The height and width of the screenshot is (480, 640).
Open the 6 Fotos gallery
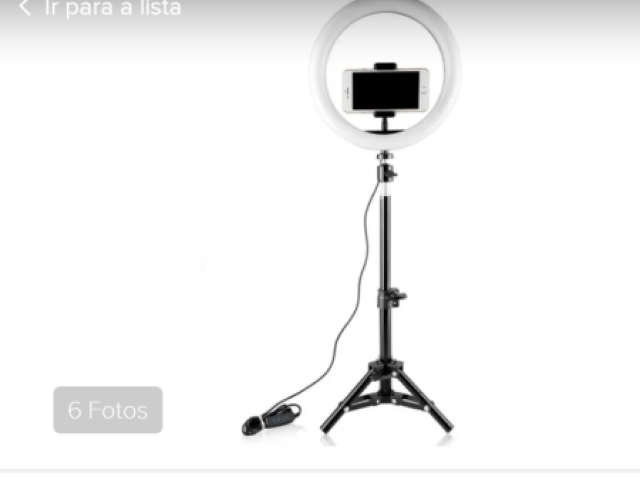(x=108, y=410)
